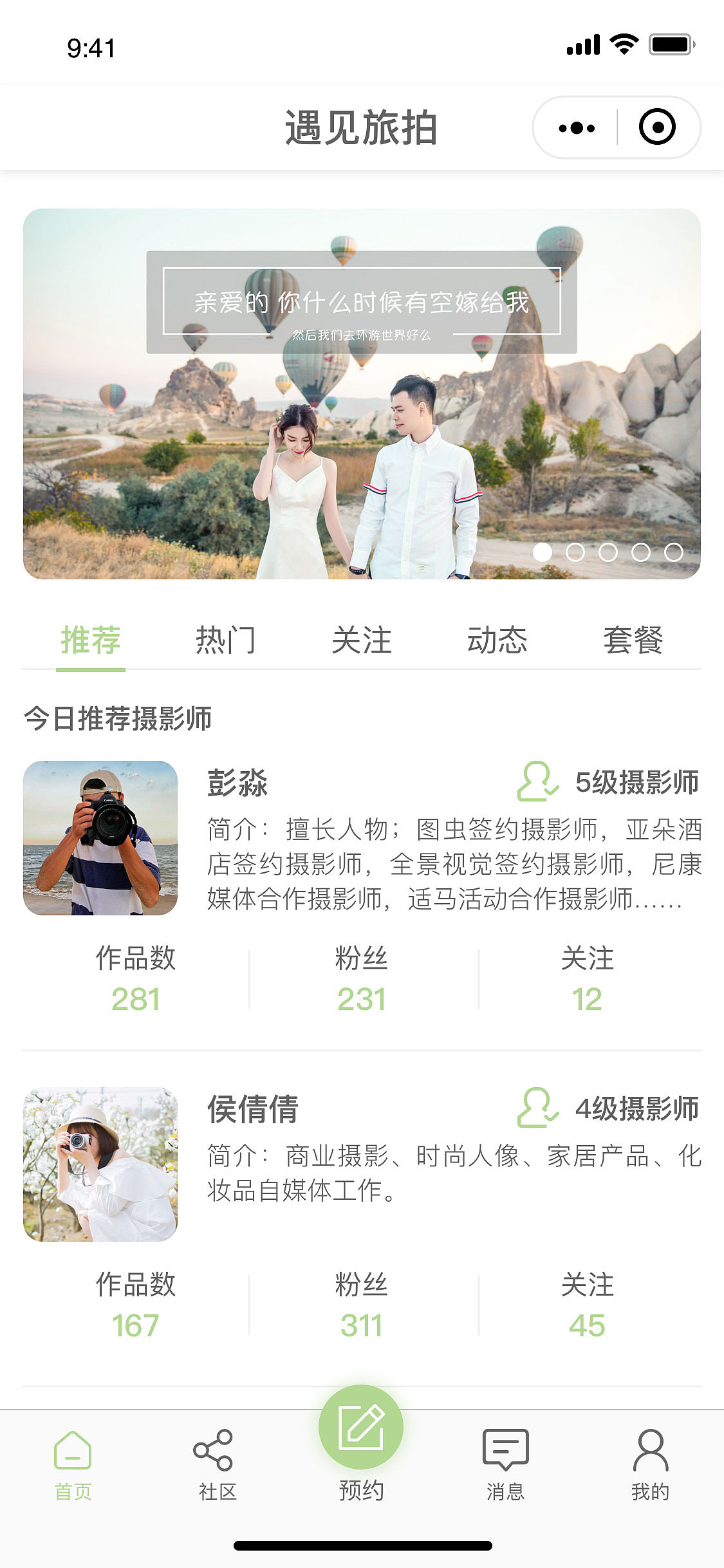Switch to the 套餐 tab
The image size is (724, 1568).
[633, 640]
